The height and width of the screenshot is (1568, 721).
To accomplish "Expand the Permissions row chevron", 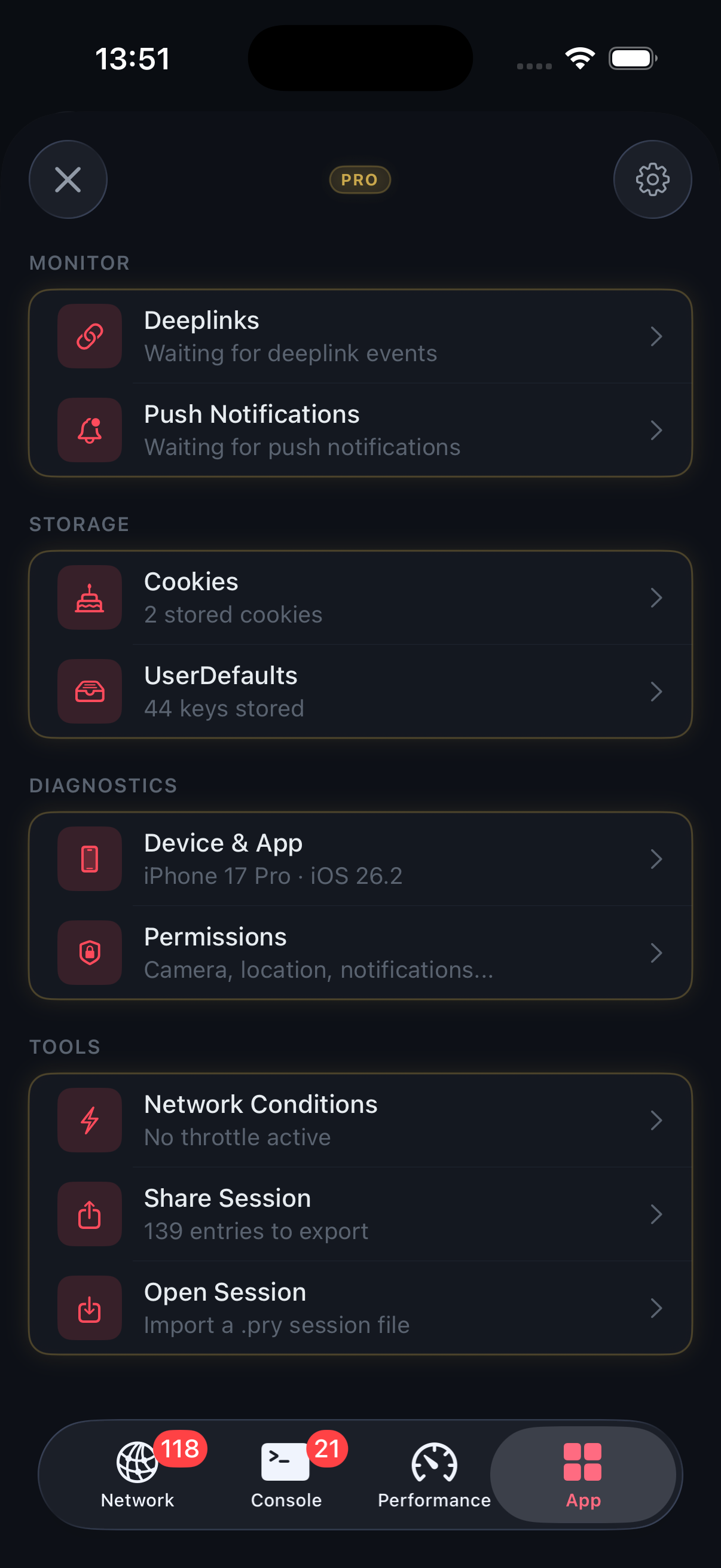I will 656,953.
